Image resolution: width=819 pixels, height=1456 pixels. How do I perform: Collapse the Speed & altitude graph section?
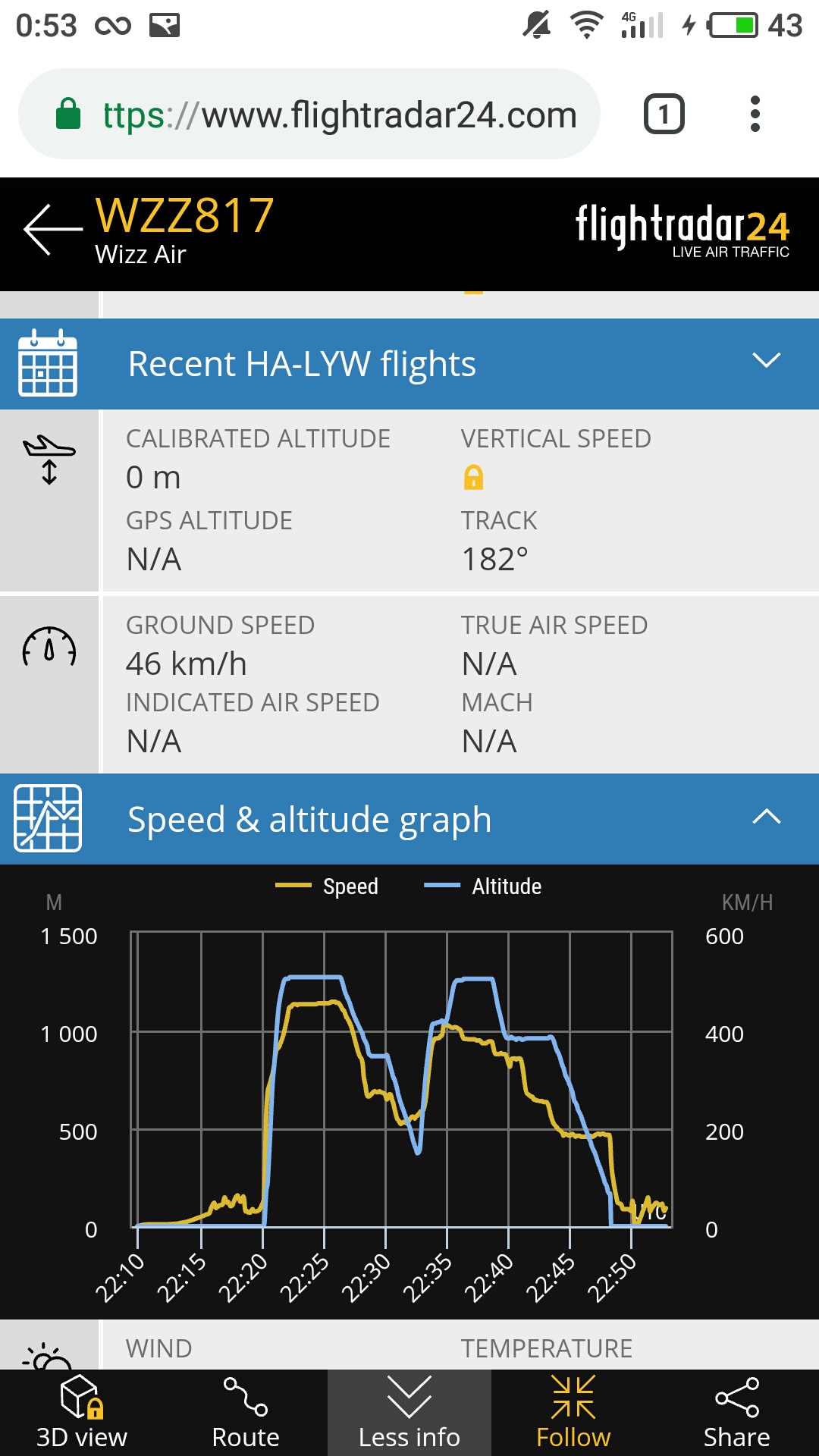tap(766, 817)
